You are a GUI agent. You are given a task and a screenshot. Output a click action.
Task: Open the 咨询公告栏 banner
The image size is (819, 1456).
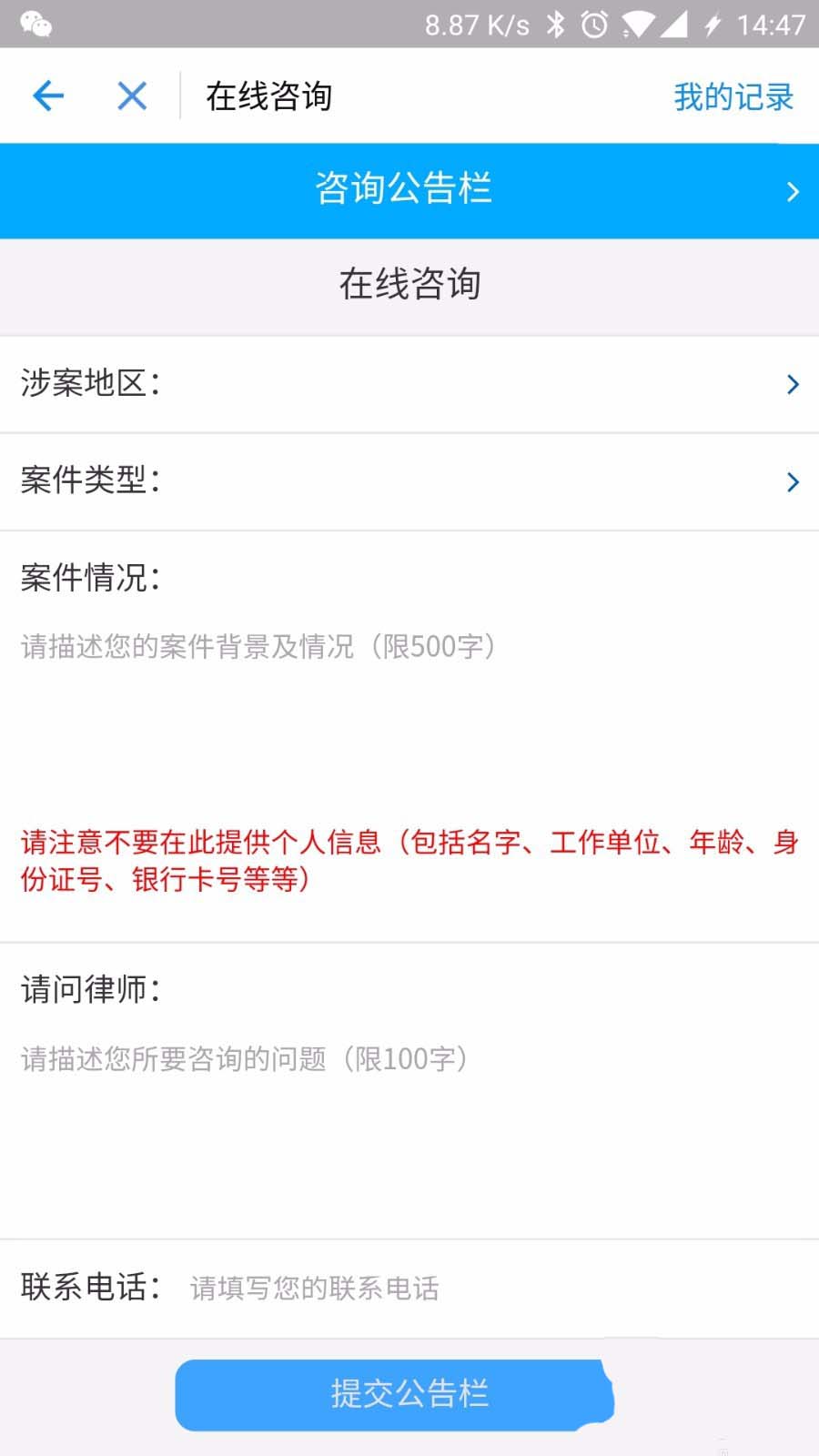[409, 189]
